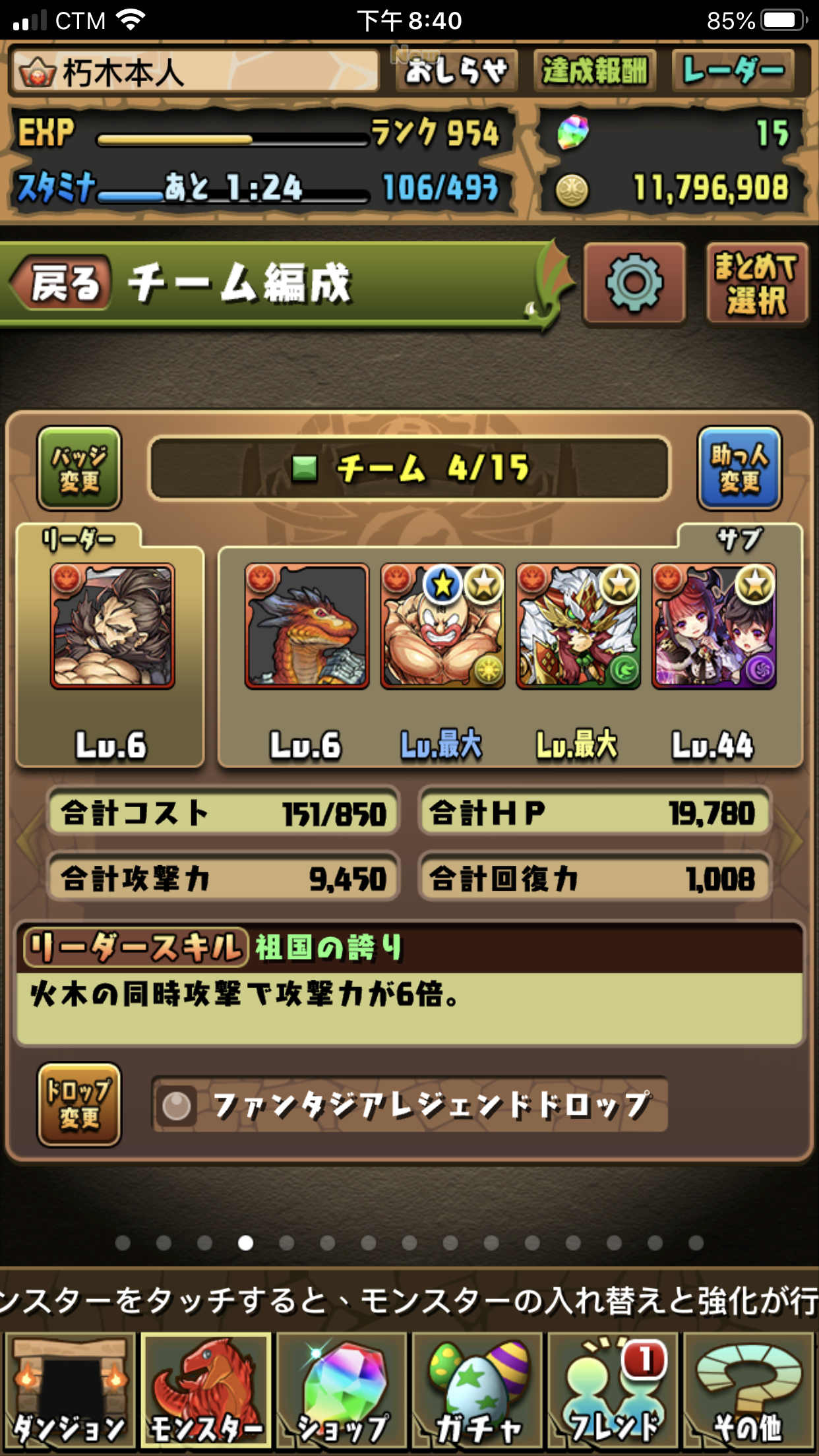Open 達成報酬 rewards
819x1456 pixels.
click(595, 71)
